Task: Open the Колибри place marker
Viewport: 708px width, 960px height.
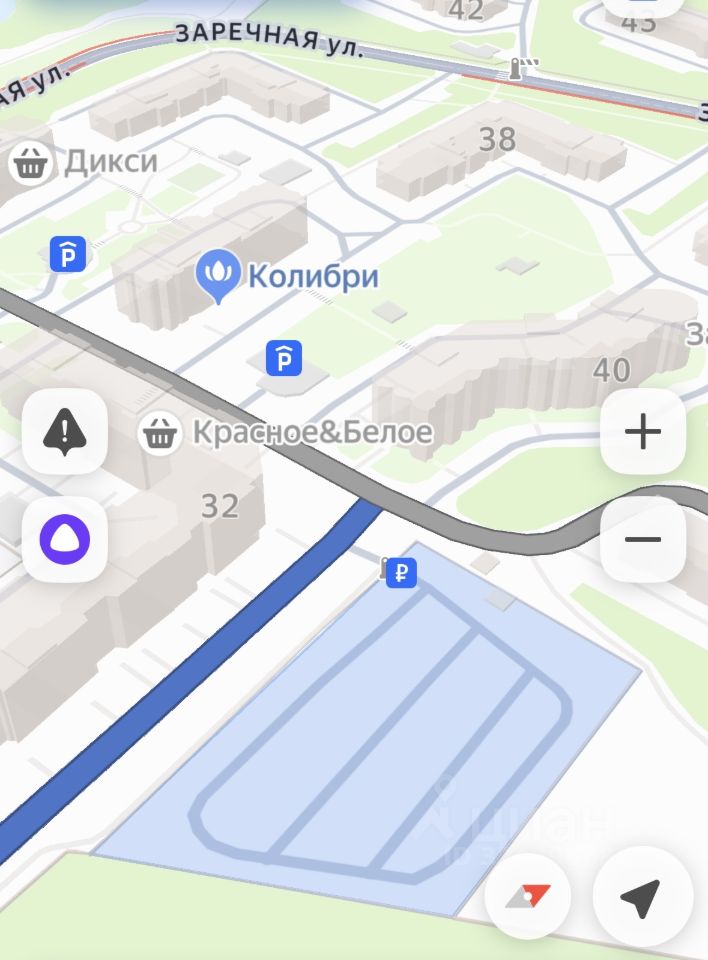Action: [216, 274]
